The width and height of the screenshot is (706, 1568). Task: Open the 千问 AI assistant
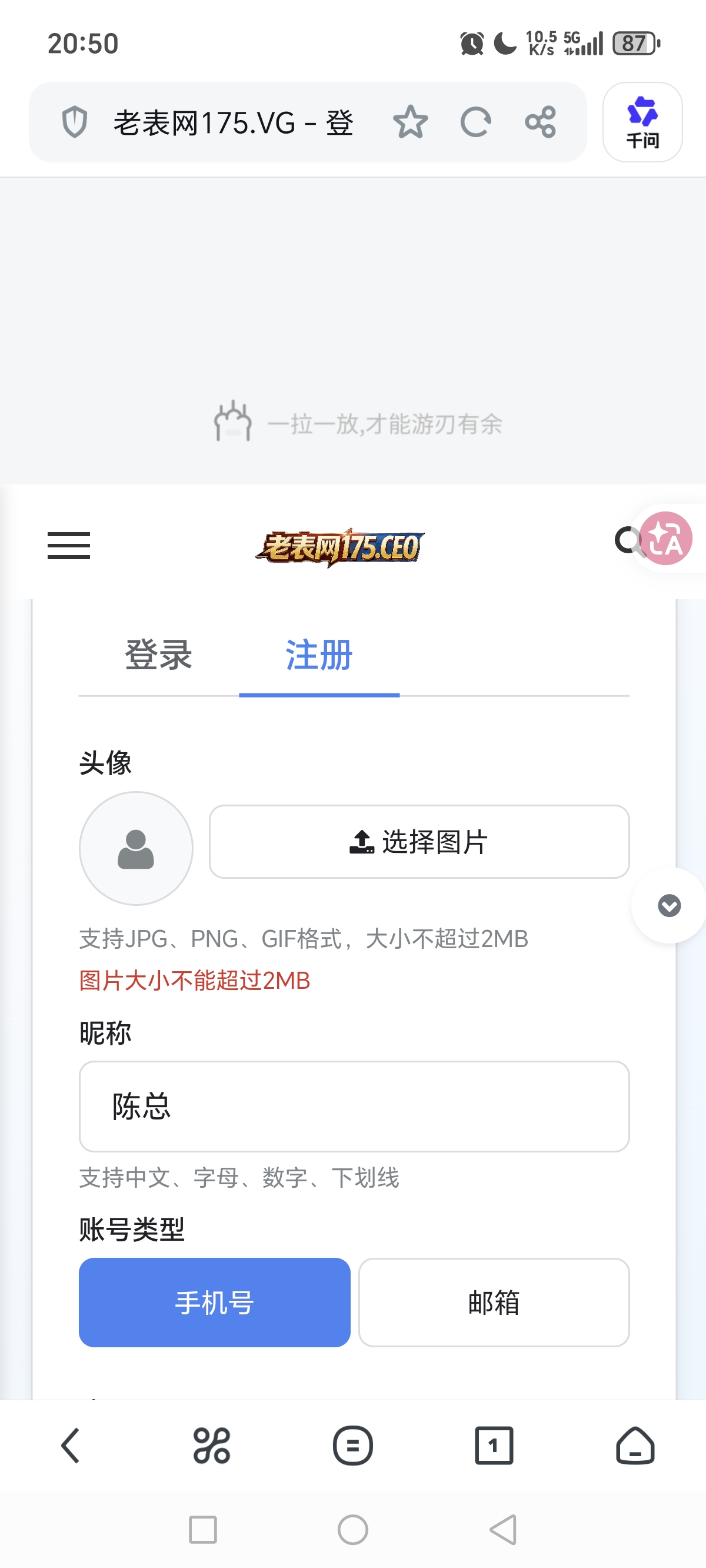pos(642,122)
